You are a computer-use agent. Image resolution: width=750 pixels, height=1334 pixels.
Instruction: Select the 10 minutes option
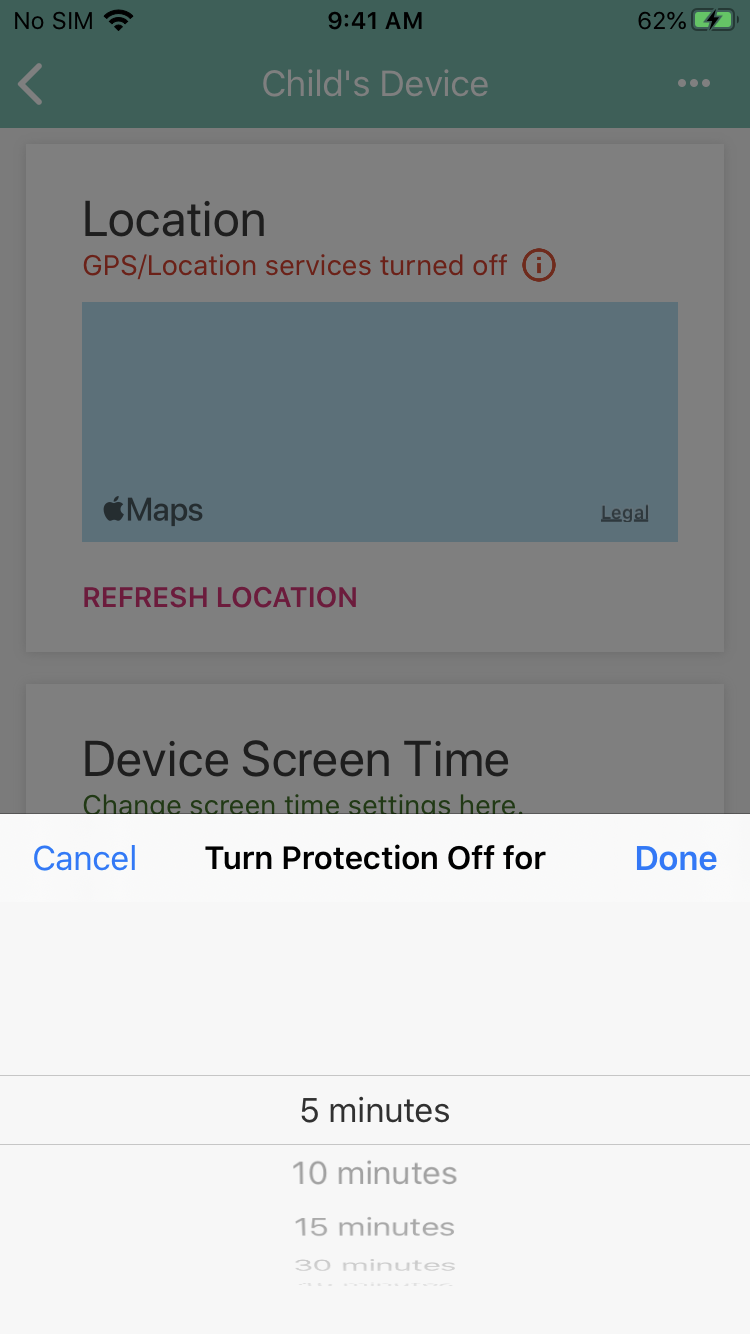pyautogui.click(x=375, y=1173)
